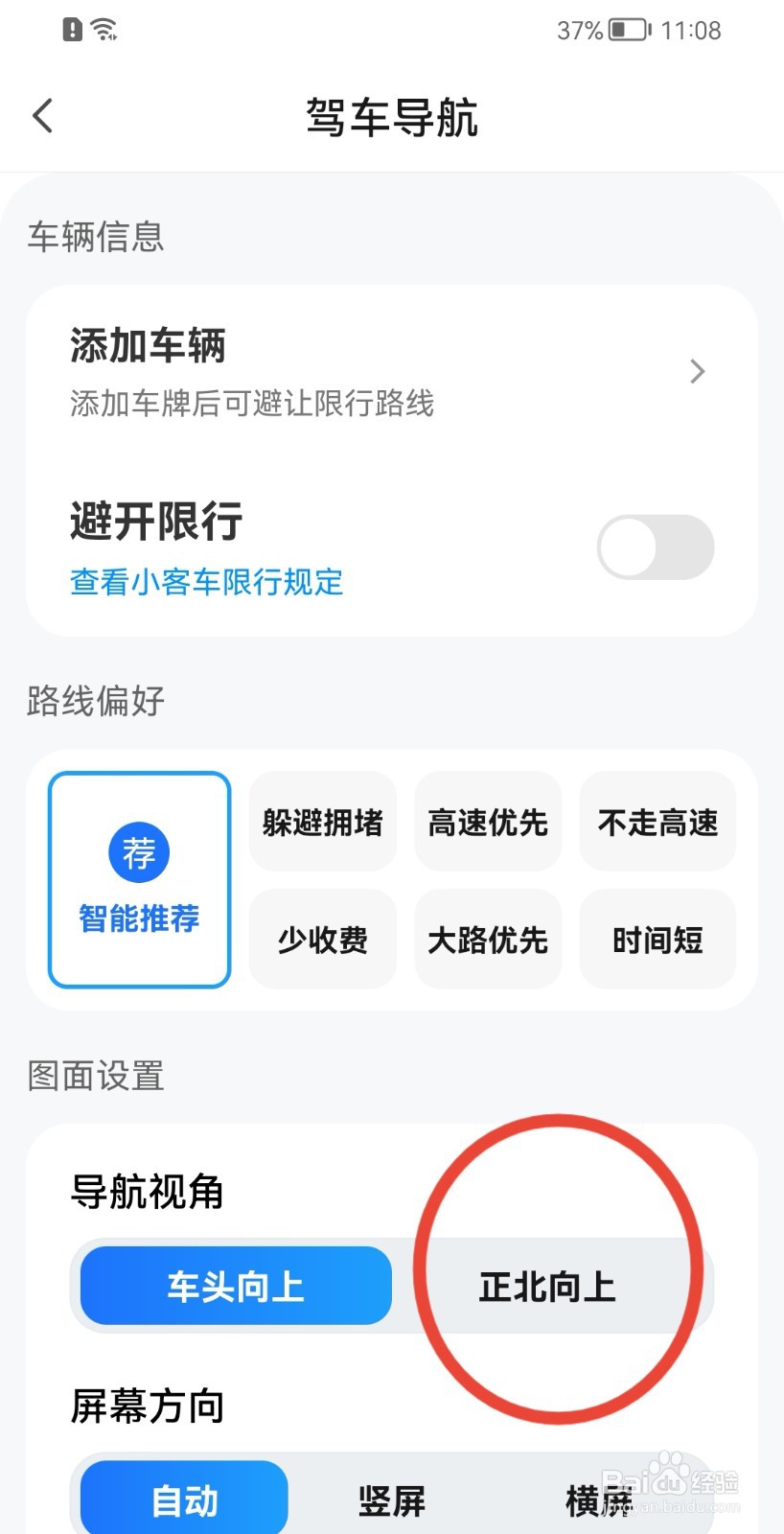The width and height of the screenshot is (784, 1534).
Task: Choose the 大路优先 route preference
Action: tap(488, 940)
